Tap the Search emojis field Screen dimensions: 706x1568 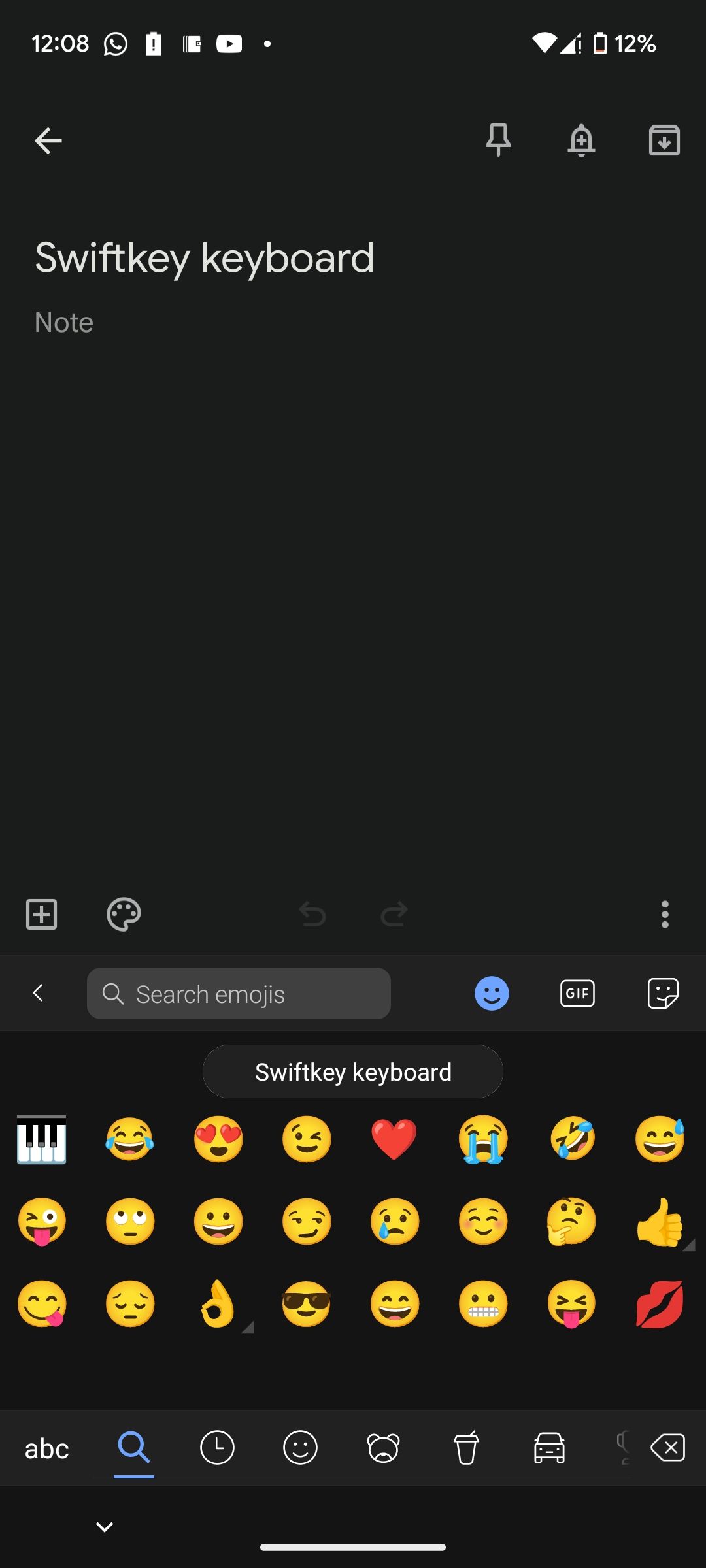(x=239, y=994)
